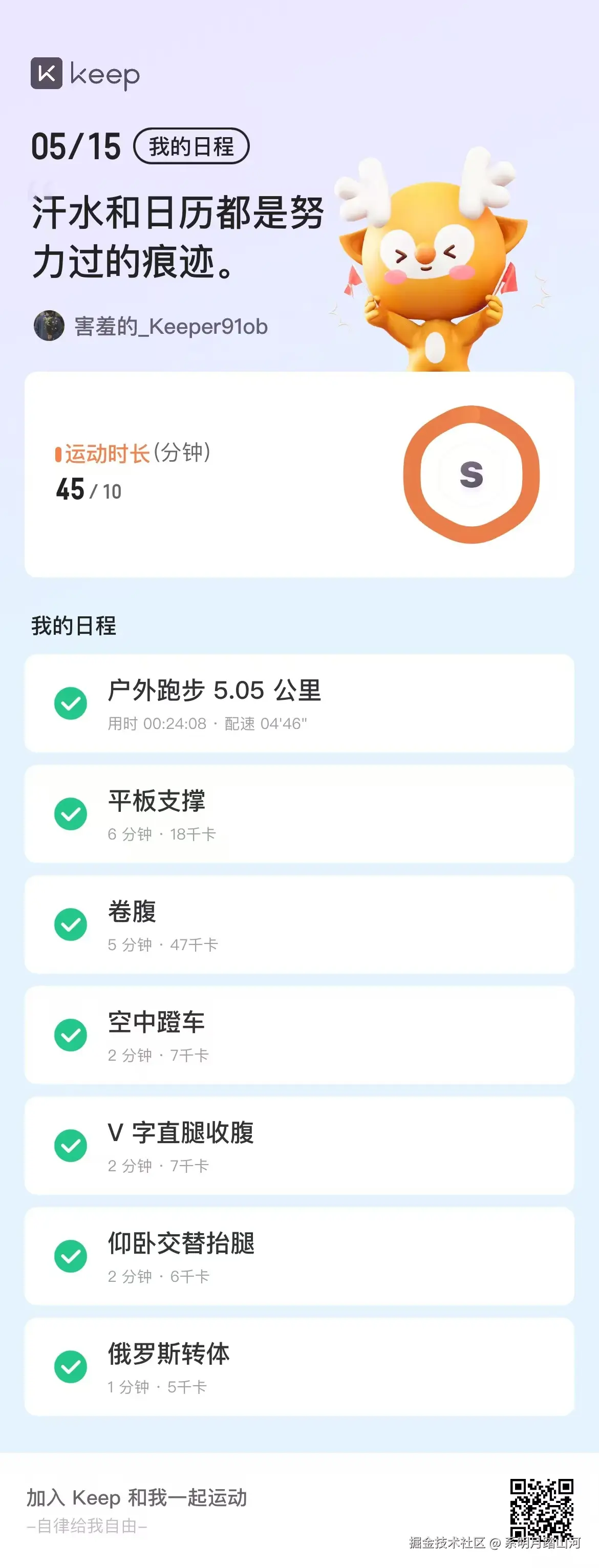Screen dimensions: 599x1568
Task: Tap the green checkmark on V 字直腿收腹
Action: click(x=71, y=1146)
